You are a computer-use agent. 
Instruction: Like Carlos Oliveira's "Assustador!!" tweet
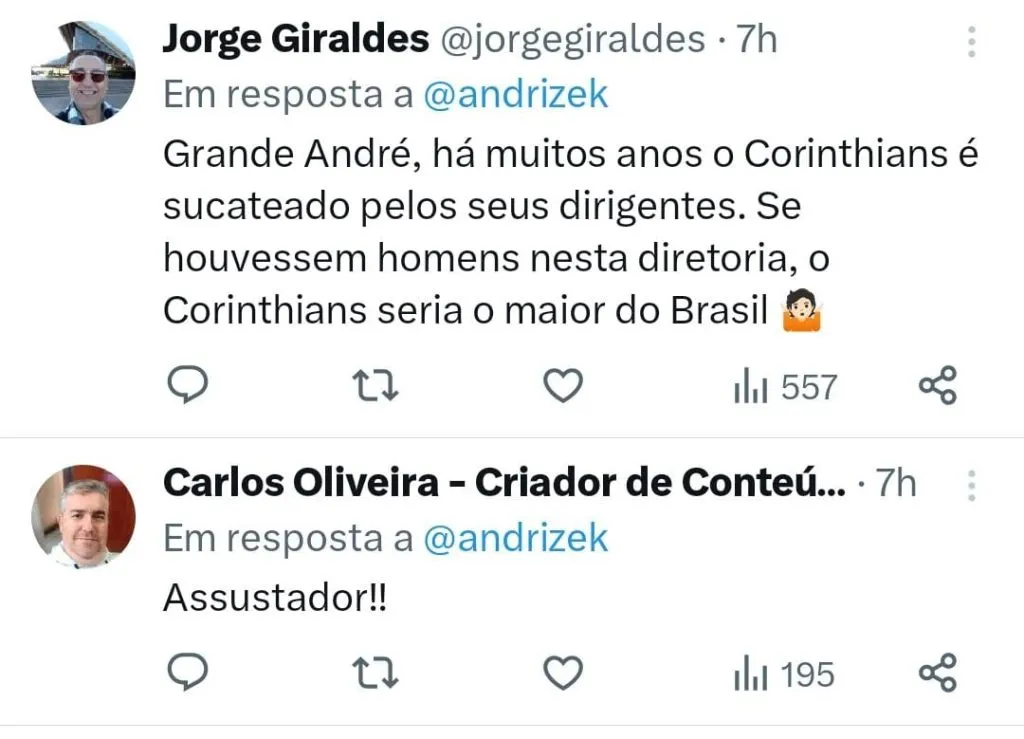[x=563, y=673]
